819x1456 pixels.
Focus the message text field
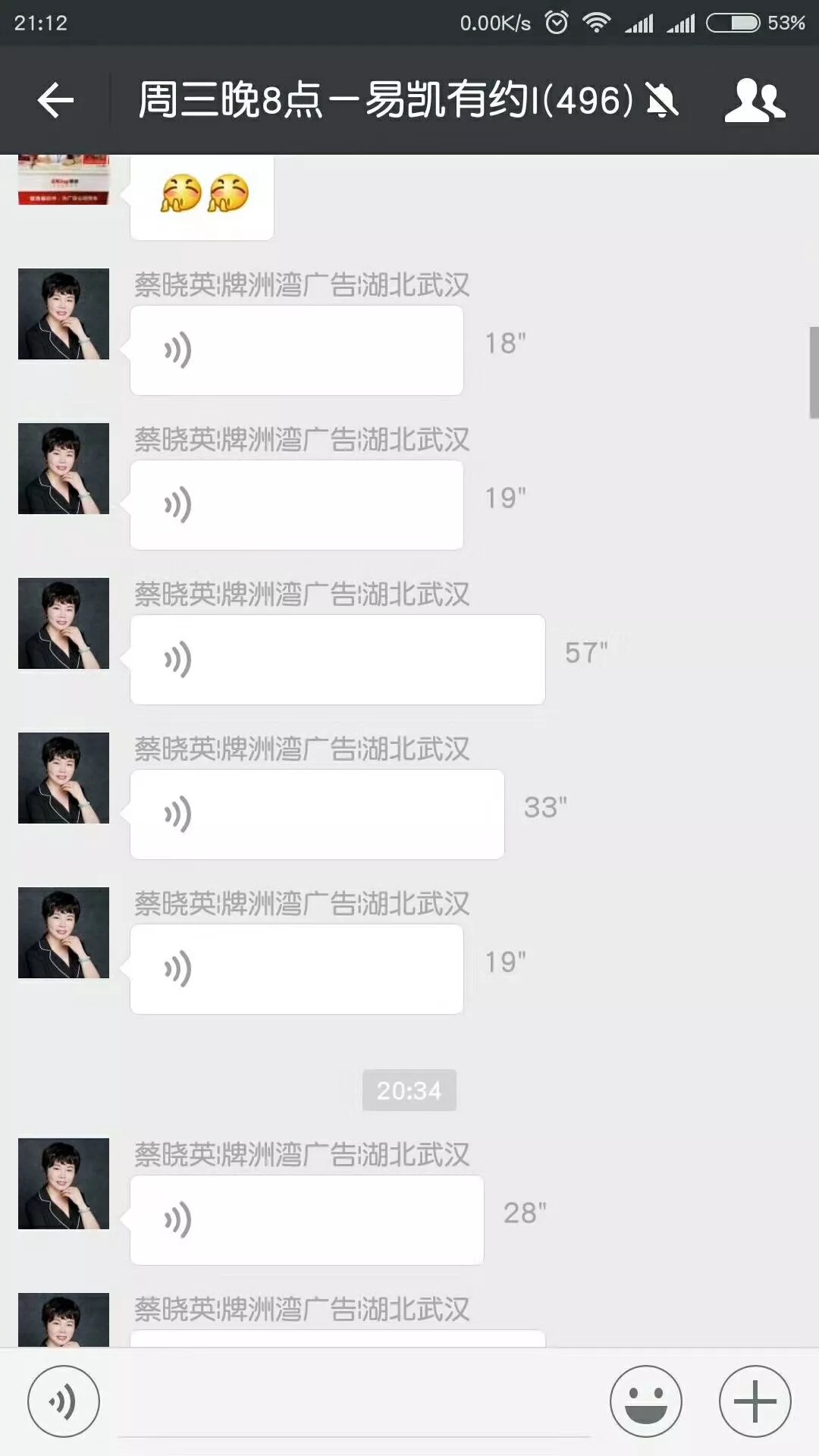tap(353, 1407)
